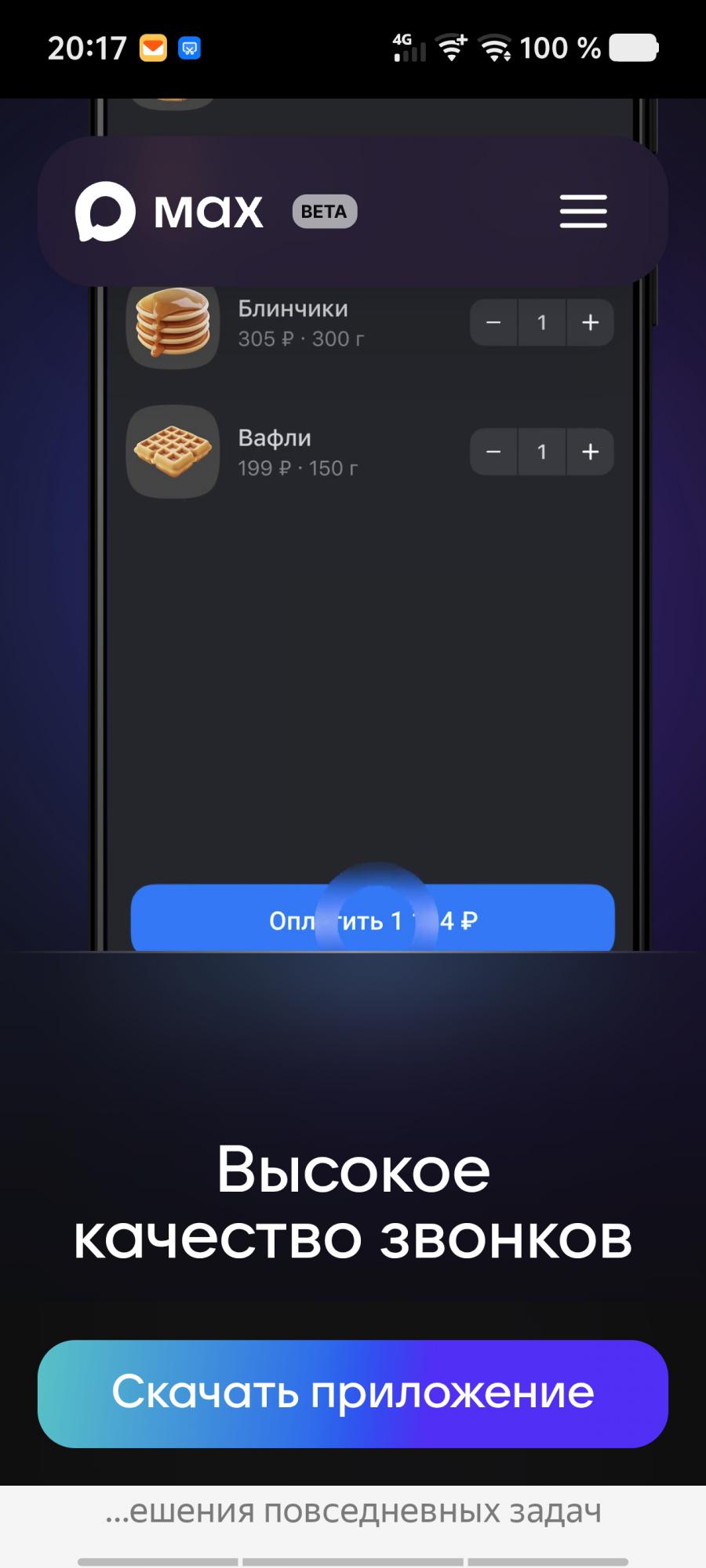This screenshot has width=706, height=1568.
Task: Open the hamburger menu
Action: point(583,212)
